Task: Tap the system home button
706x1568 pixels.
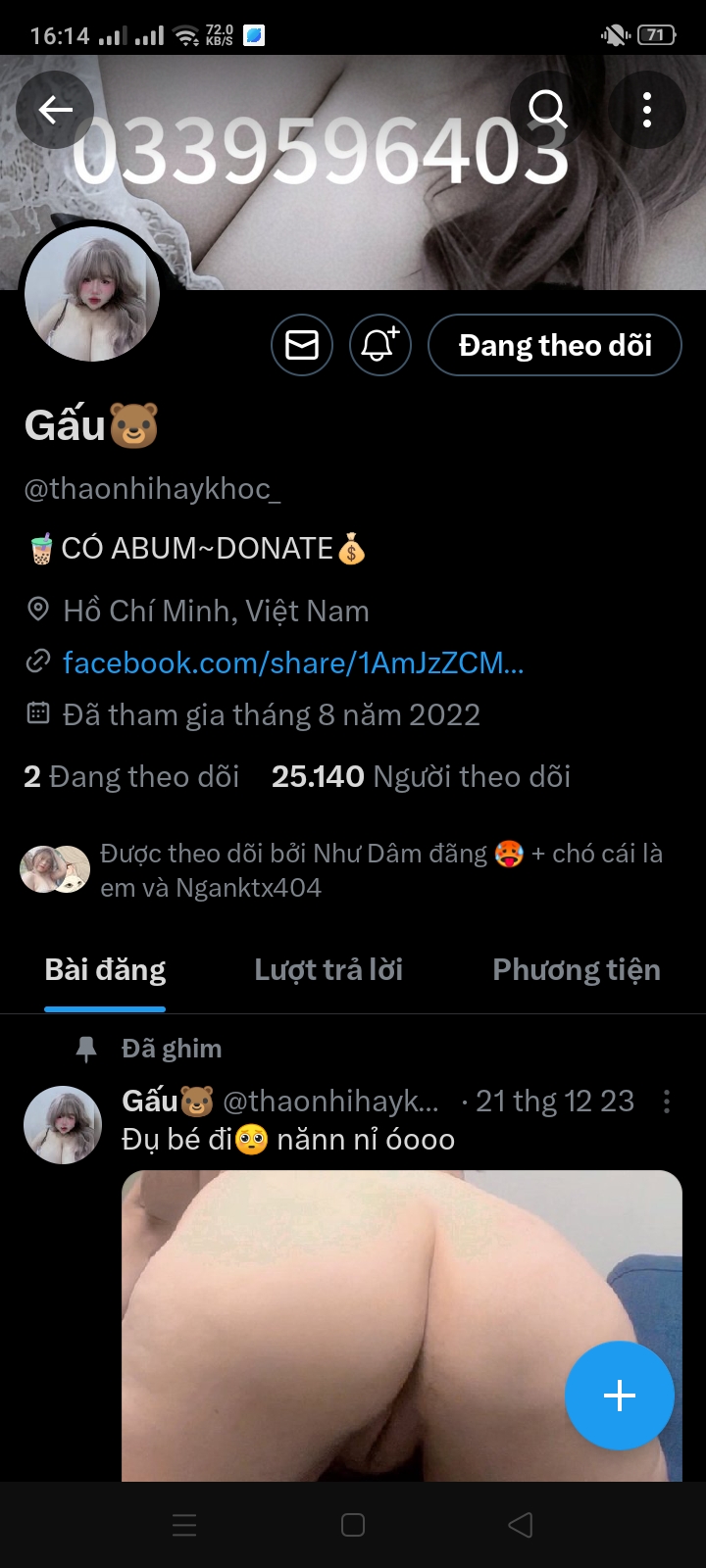Action: pos(353,1525)
